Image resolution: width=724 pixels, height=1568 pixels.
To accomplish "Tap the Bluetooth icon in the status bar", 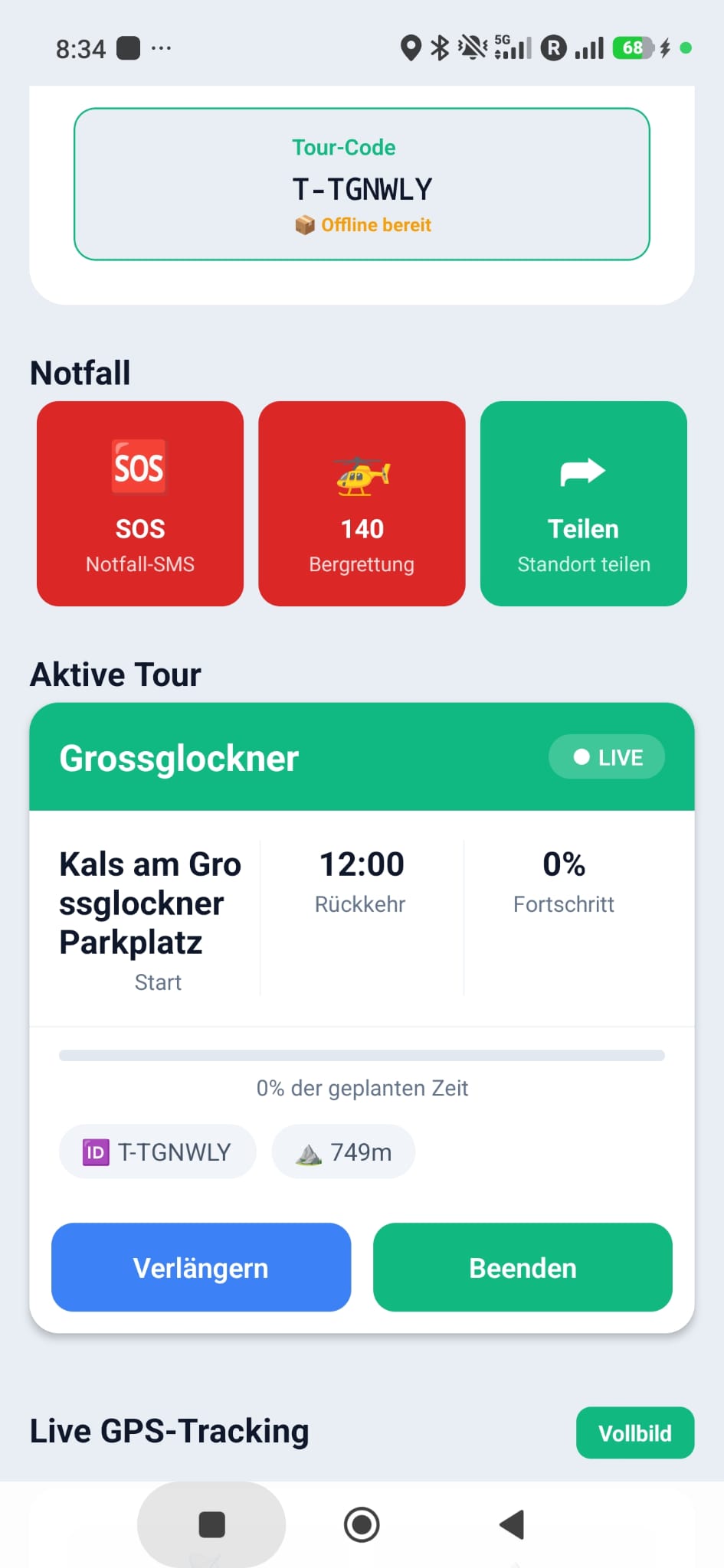I will [x=441, y=48].
